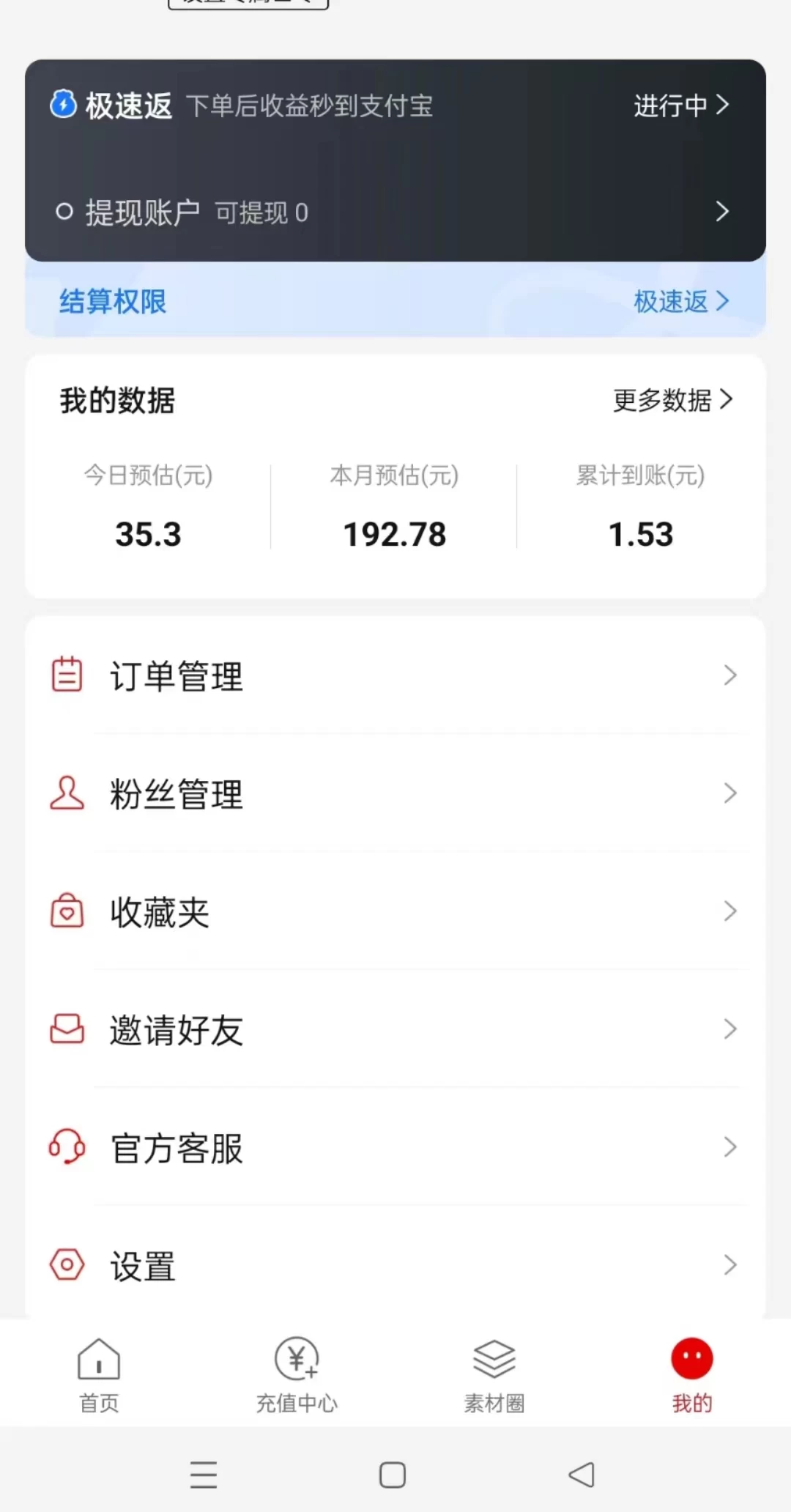791x1512 pixels.
Task: Select the 粉丝管理 fans icon
Action: click(67, 793)
